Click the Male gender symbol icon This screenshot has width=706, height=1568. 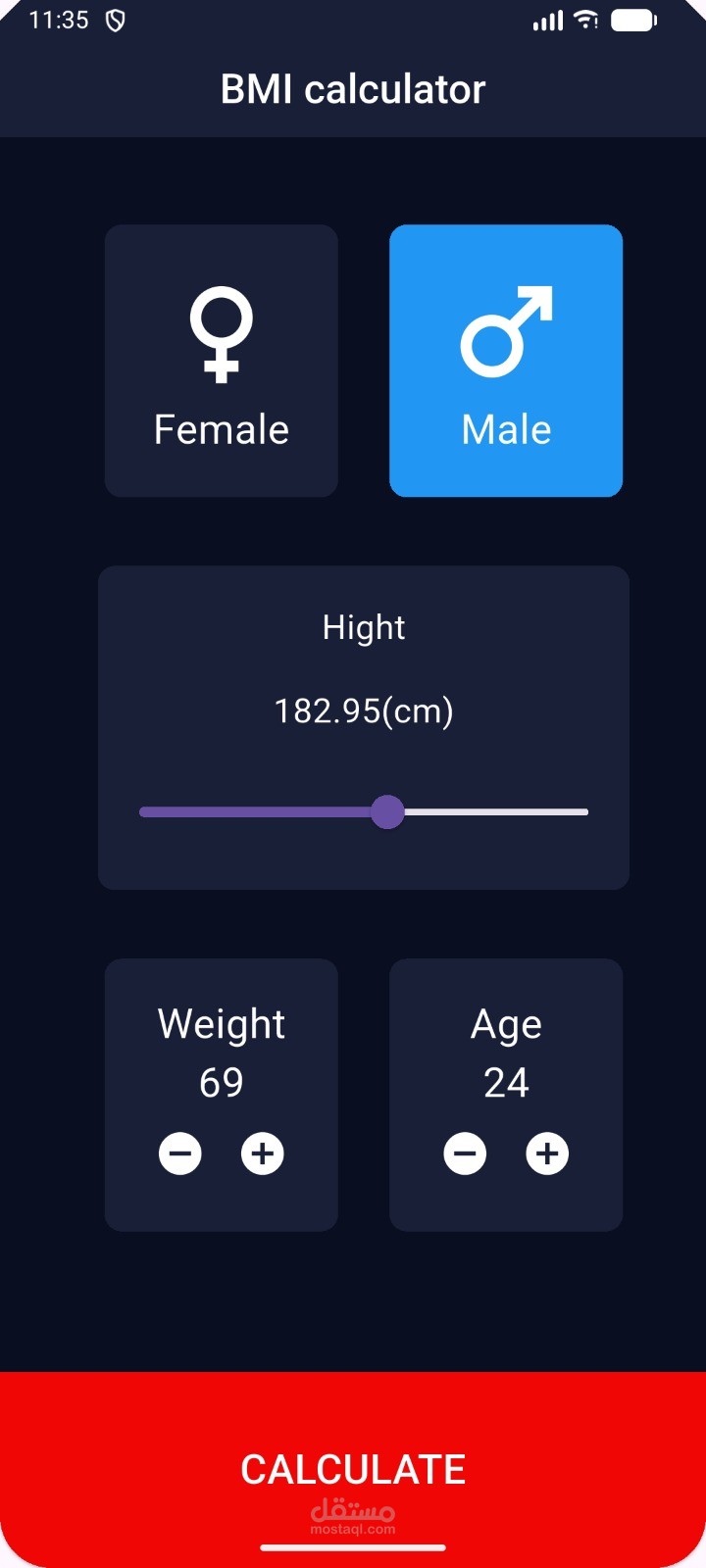505,333
